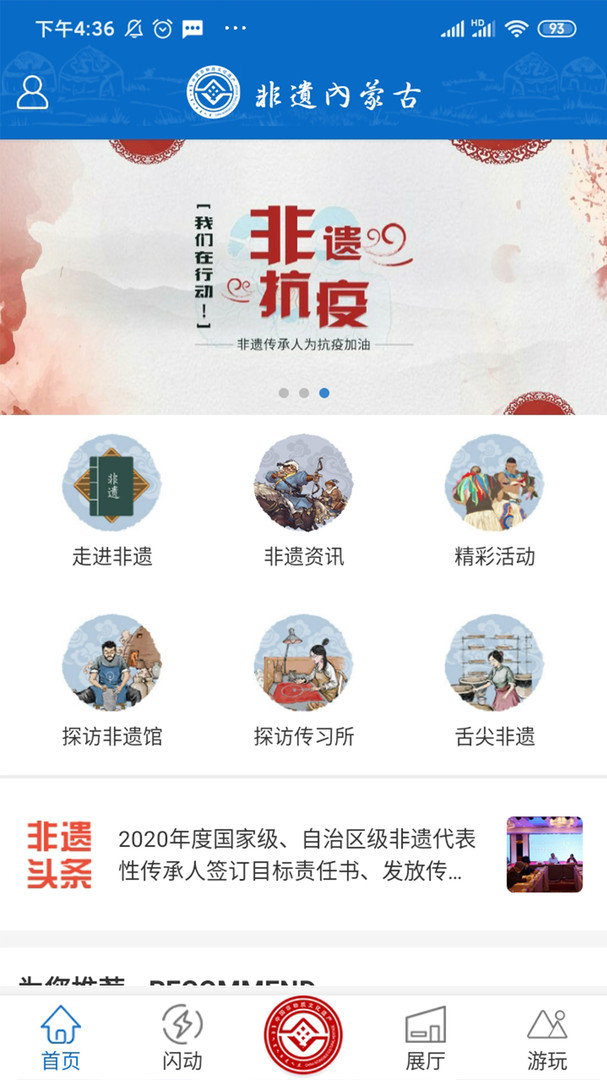The image size is (607, 1080).
Task: Select the first banner page indicator dot
Action: pyautogui.click(x=284, y=393)
